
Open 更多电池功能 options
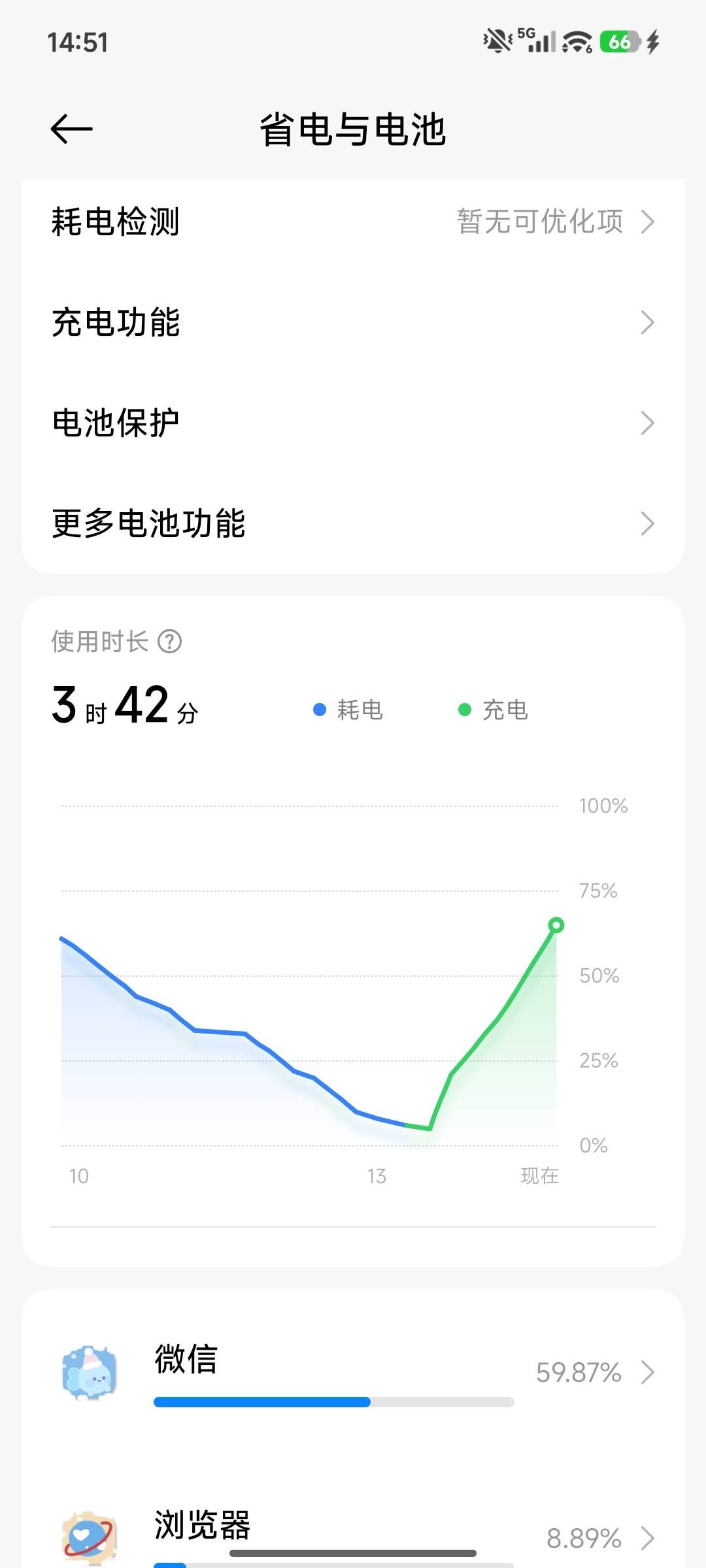point(353,524)
